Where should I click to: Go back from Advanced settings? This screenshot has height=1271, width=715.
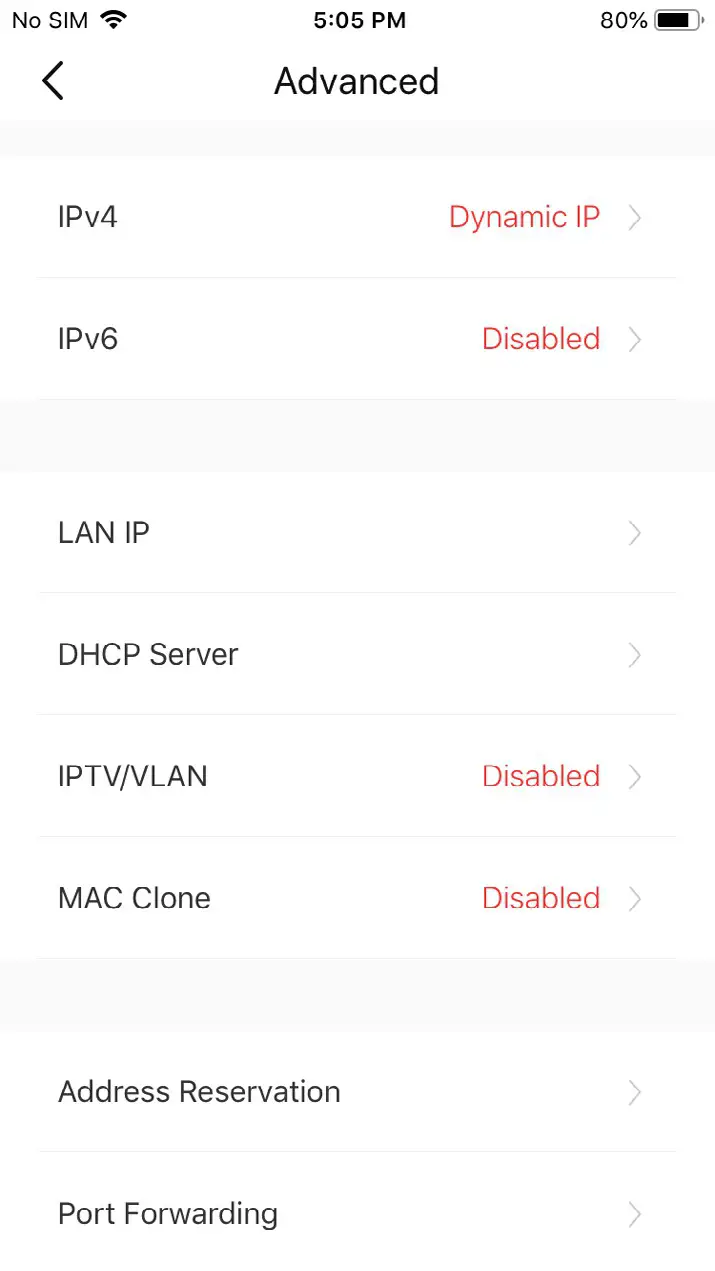[53, 81]
